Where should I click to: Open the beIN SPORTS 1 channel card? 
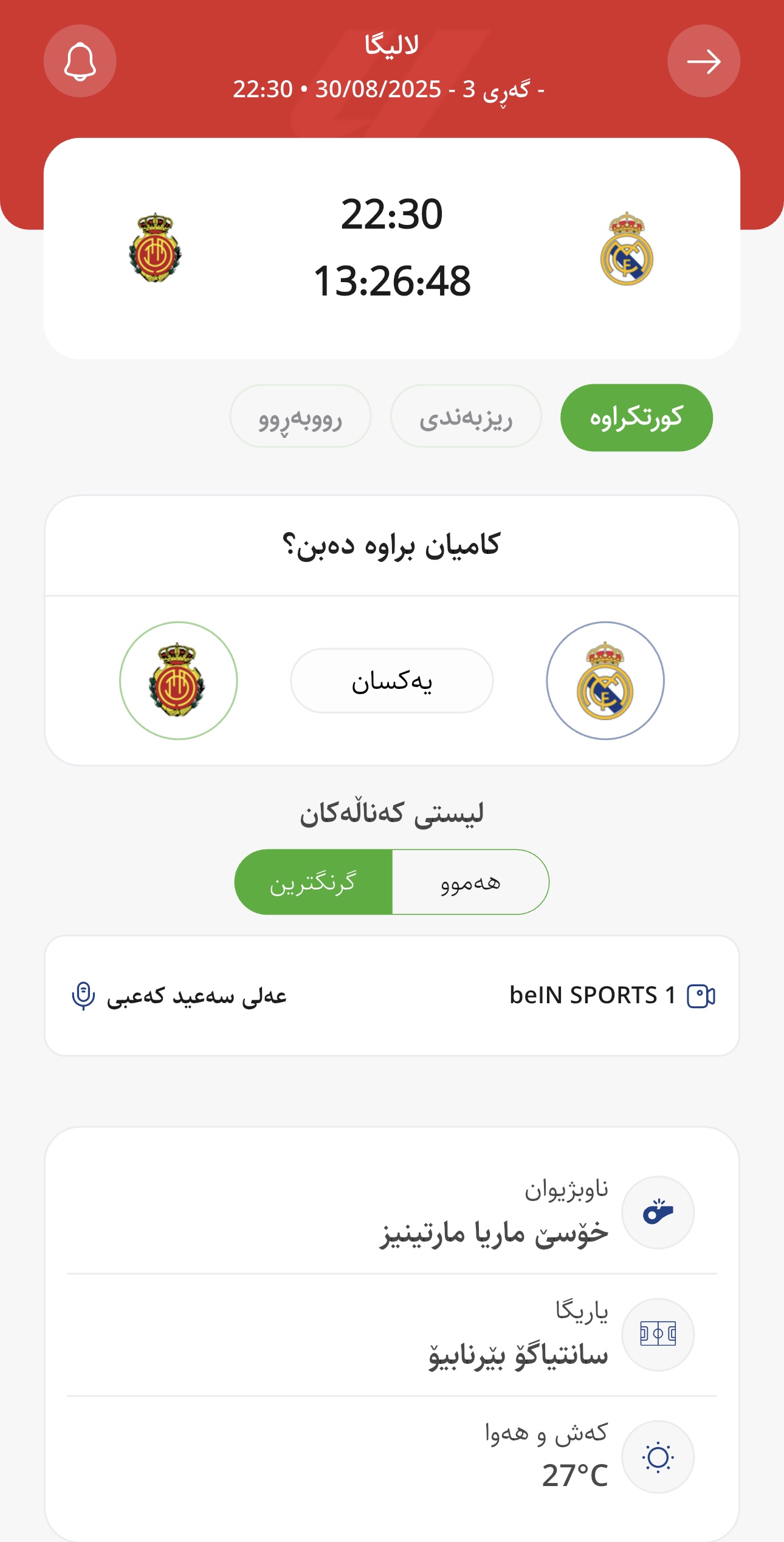[392, 996]
